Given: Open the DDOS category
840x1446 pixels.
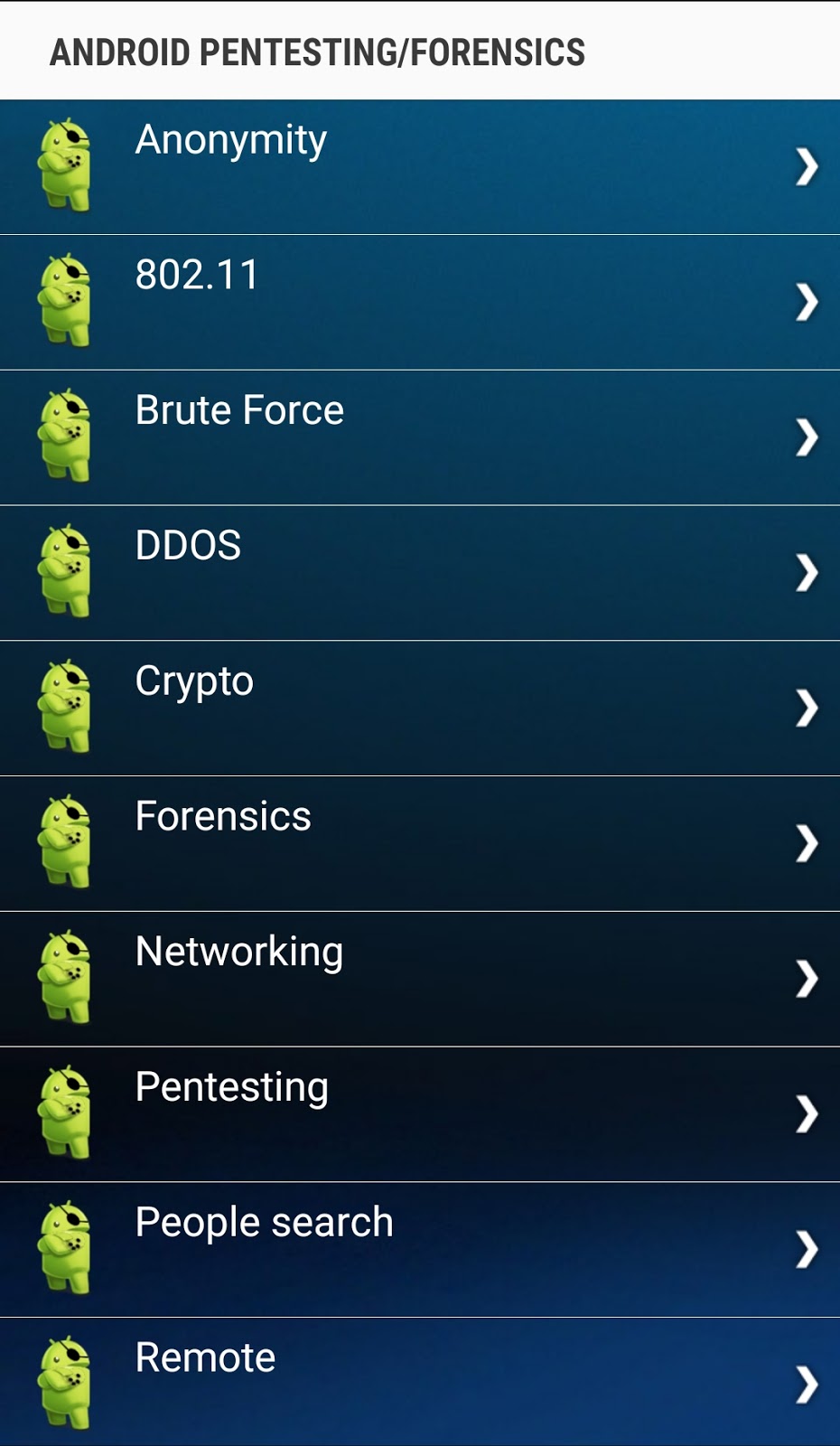Looking at the screenshot, I should tap(420, 573).
